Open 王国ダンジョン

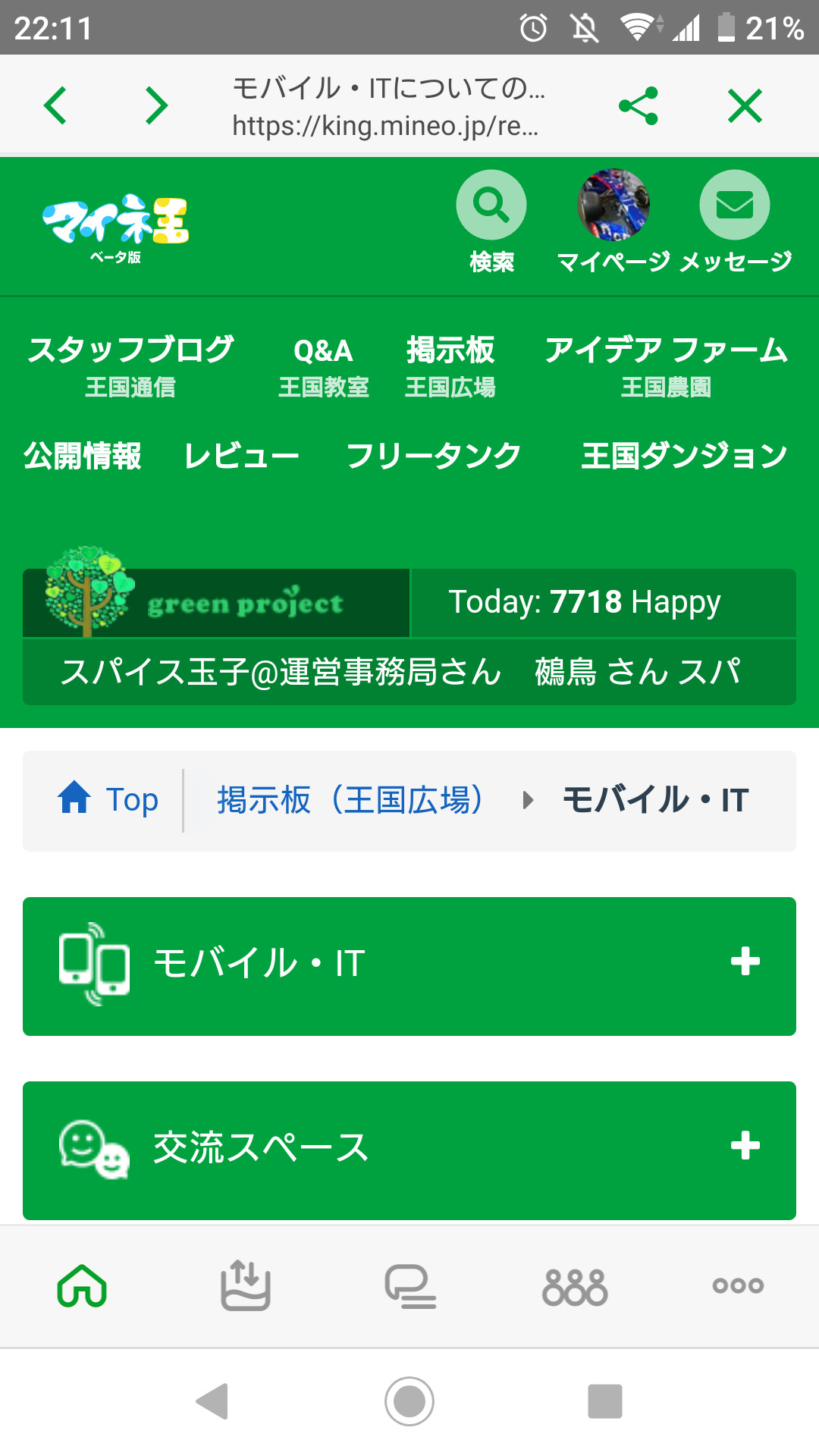pyautogui.click(x=684, y=457)
